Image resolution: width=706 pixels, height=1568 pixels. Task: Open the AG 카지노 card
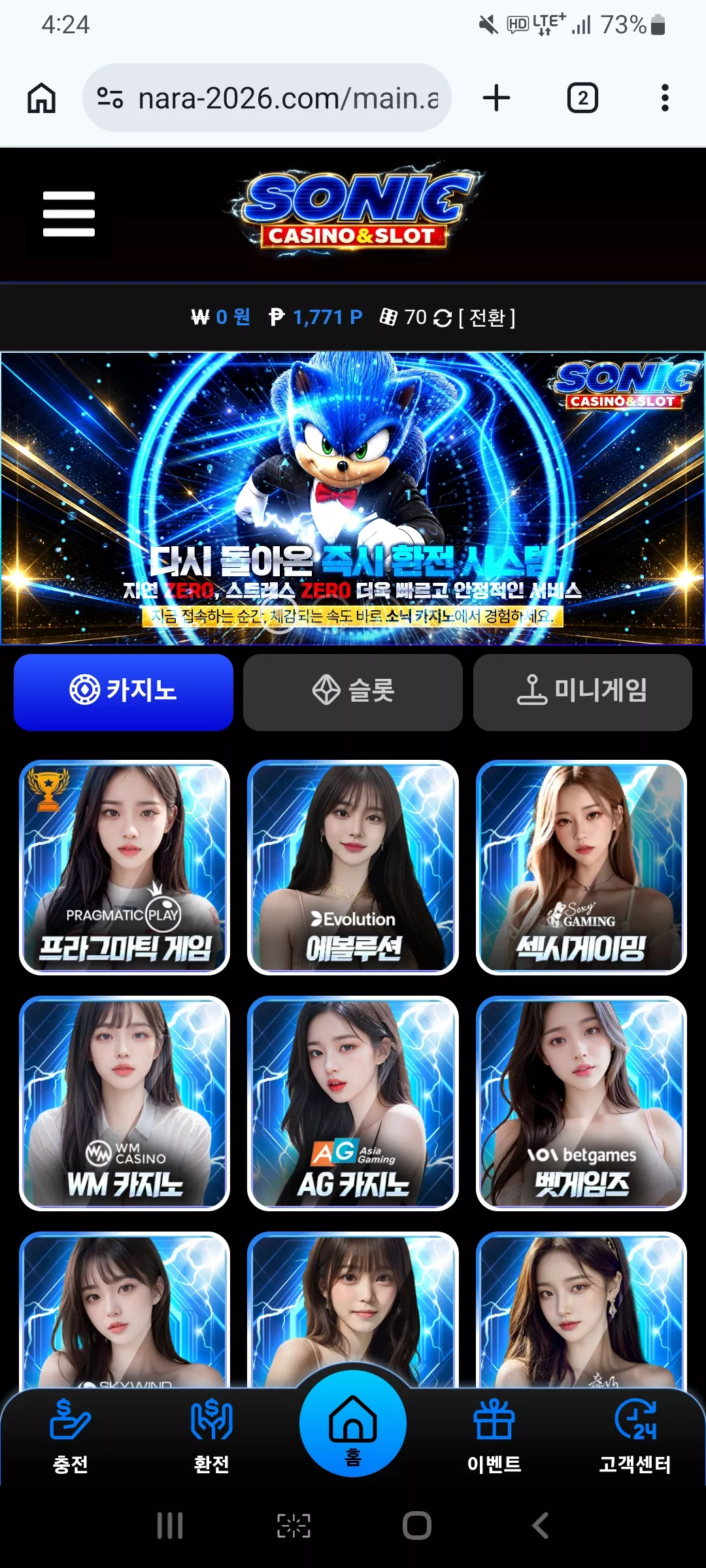[x=353, y=1103]
